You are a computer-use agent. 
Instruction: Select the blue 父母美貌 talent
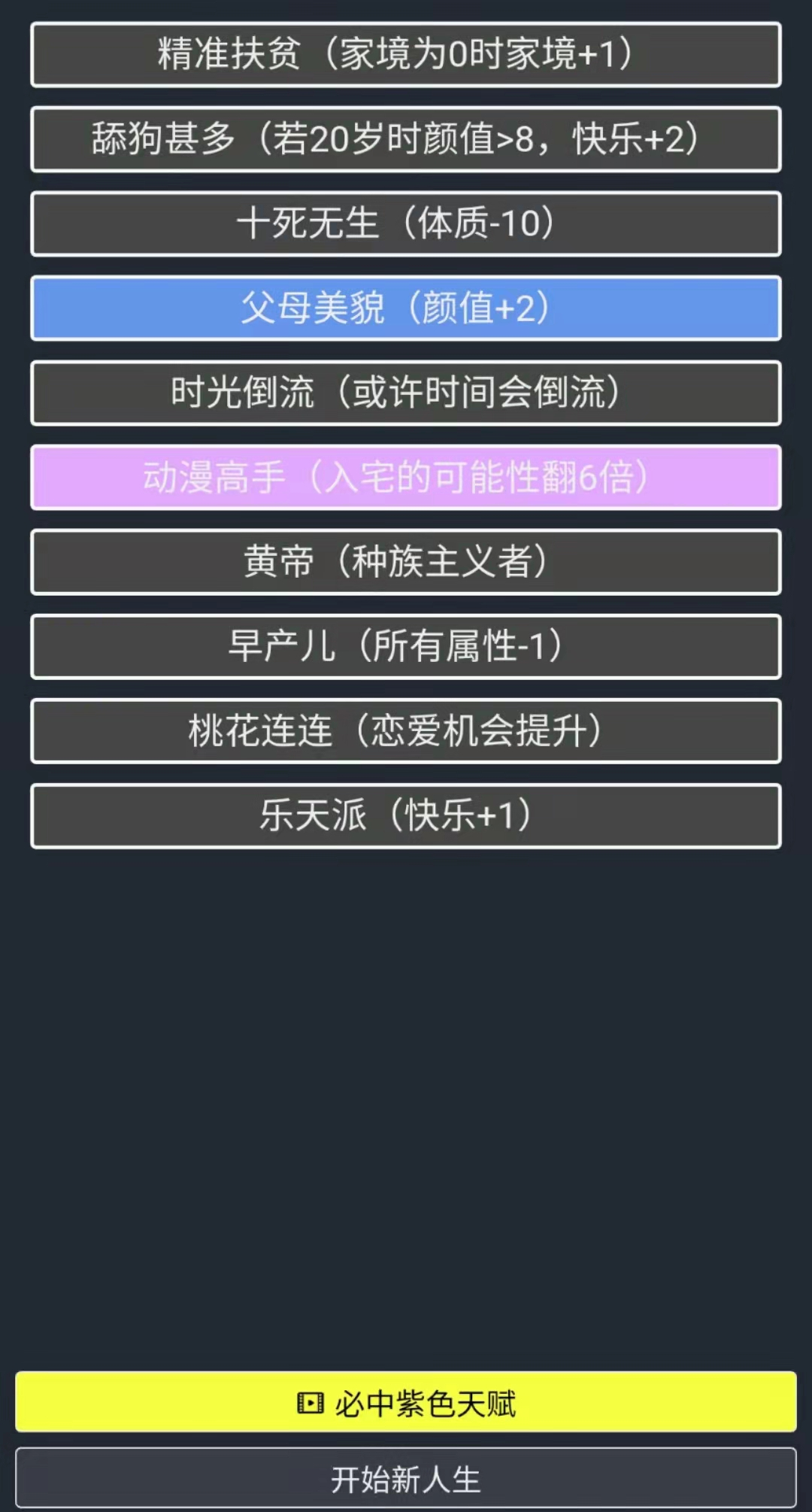pos(406,308)
